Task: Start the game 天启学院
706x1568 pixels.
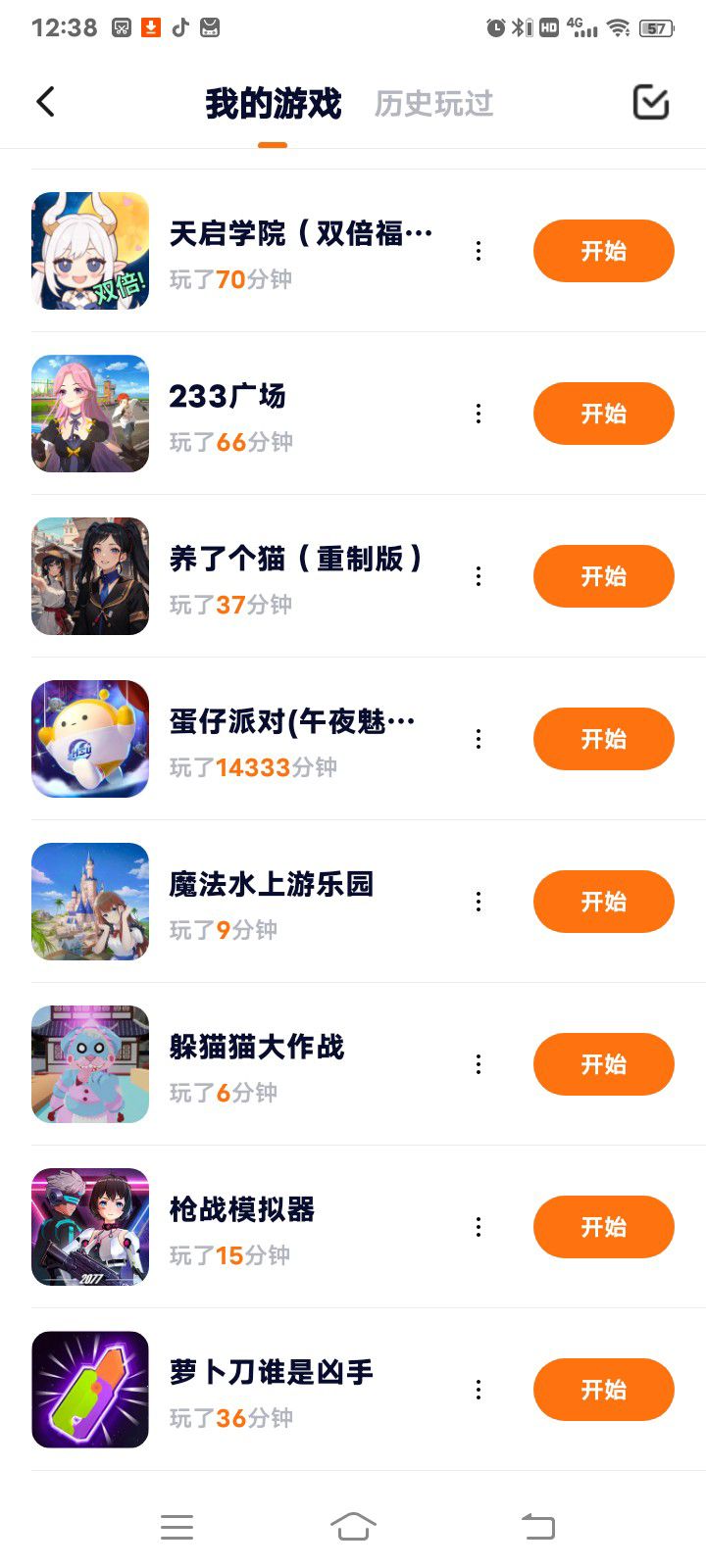Action: point(603,251)
